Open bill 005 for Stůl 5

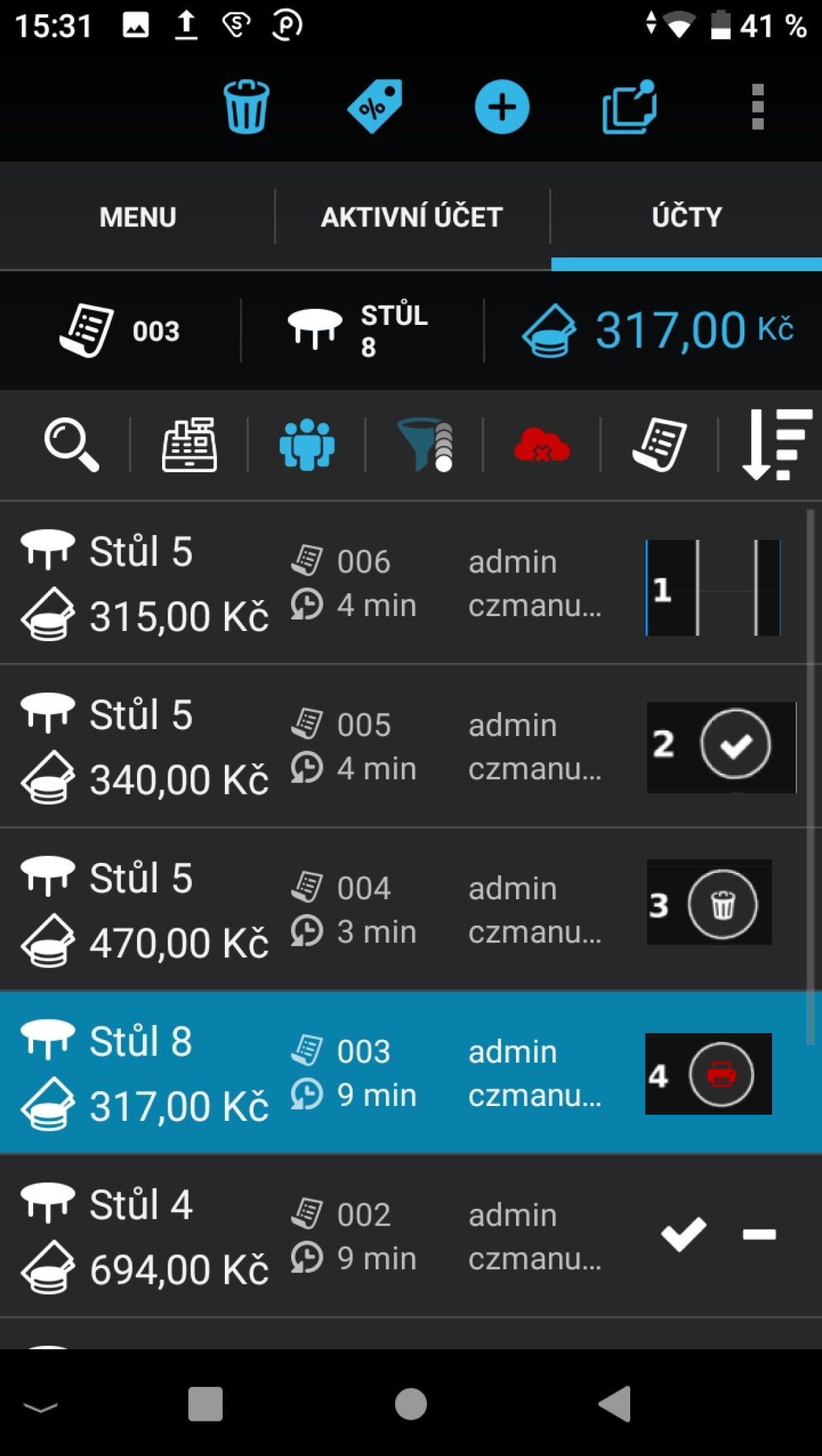[x=304, y=747]
